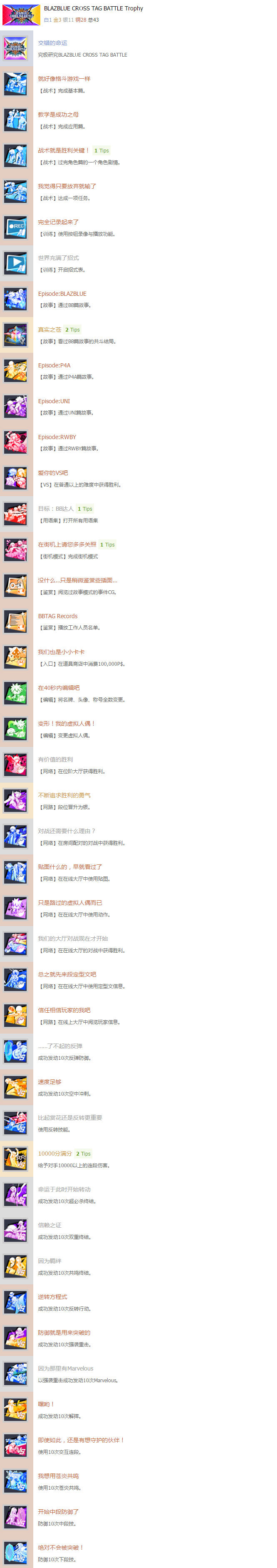Open the 教学是成功之母 trophy
Image resolution: width=277 pixels, height=1568 pixels.
click(x=58, y=115)
